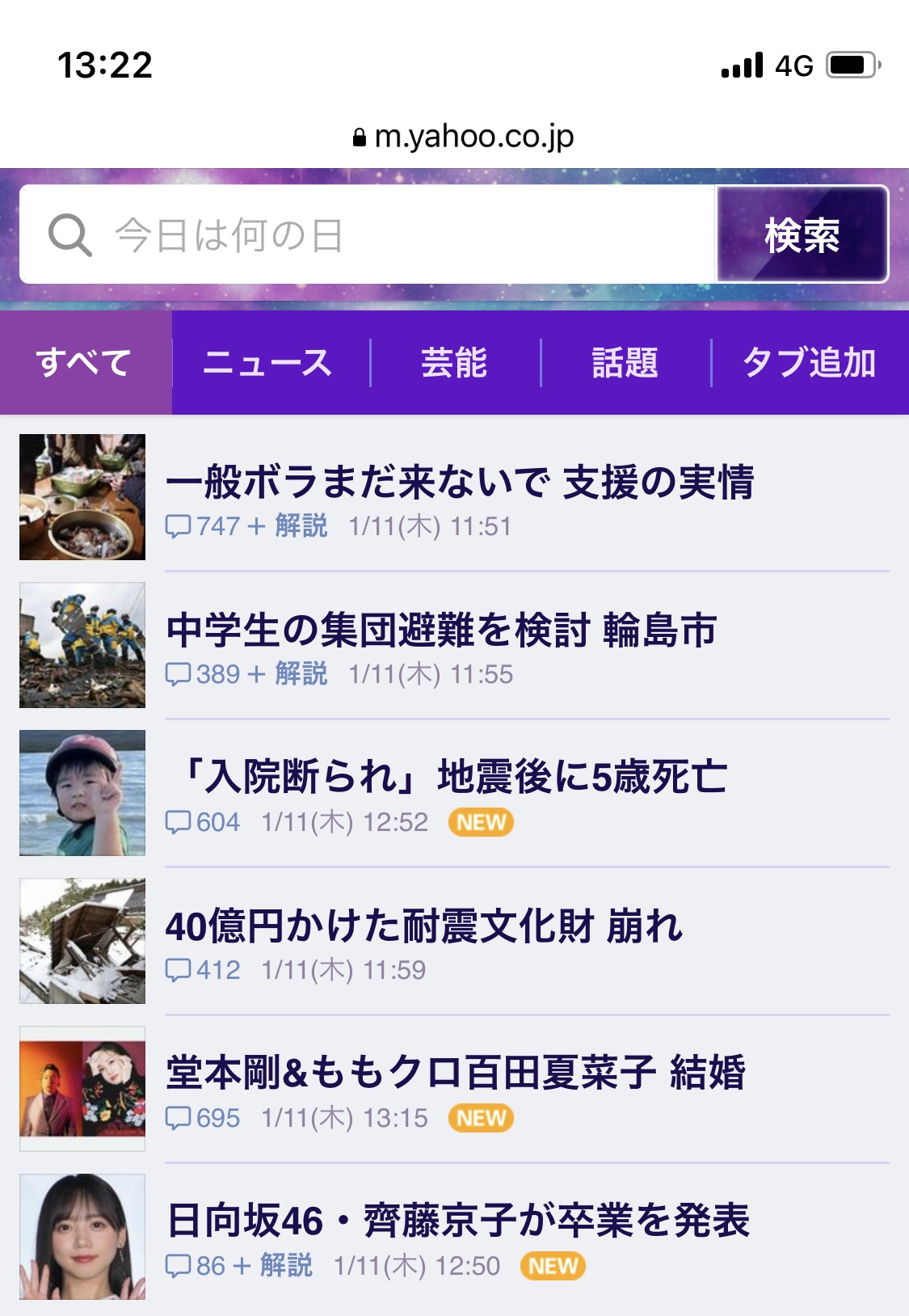
Task: Switch to the ニュース tab
Action: click(x=268, y=363)
